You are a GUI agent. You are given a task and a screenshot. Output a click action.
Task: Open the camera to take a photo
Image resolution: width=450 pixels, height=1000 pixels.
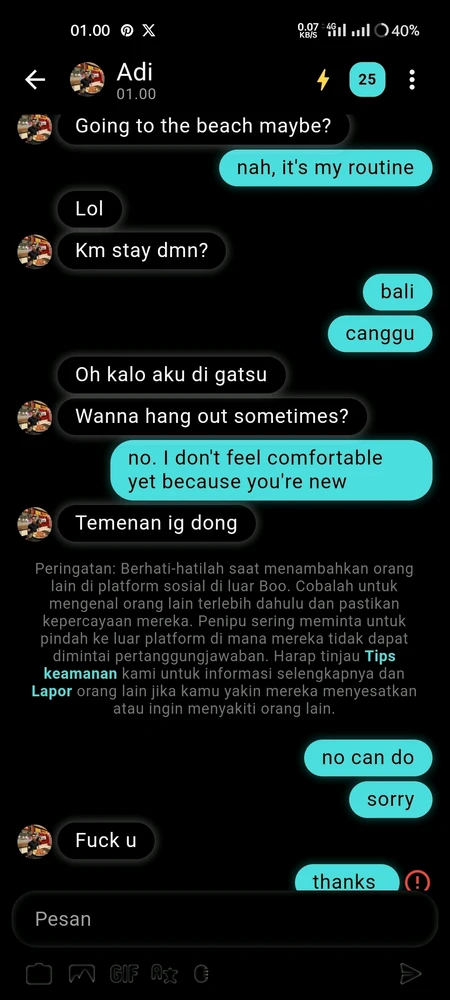point(39,974)
